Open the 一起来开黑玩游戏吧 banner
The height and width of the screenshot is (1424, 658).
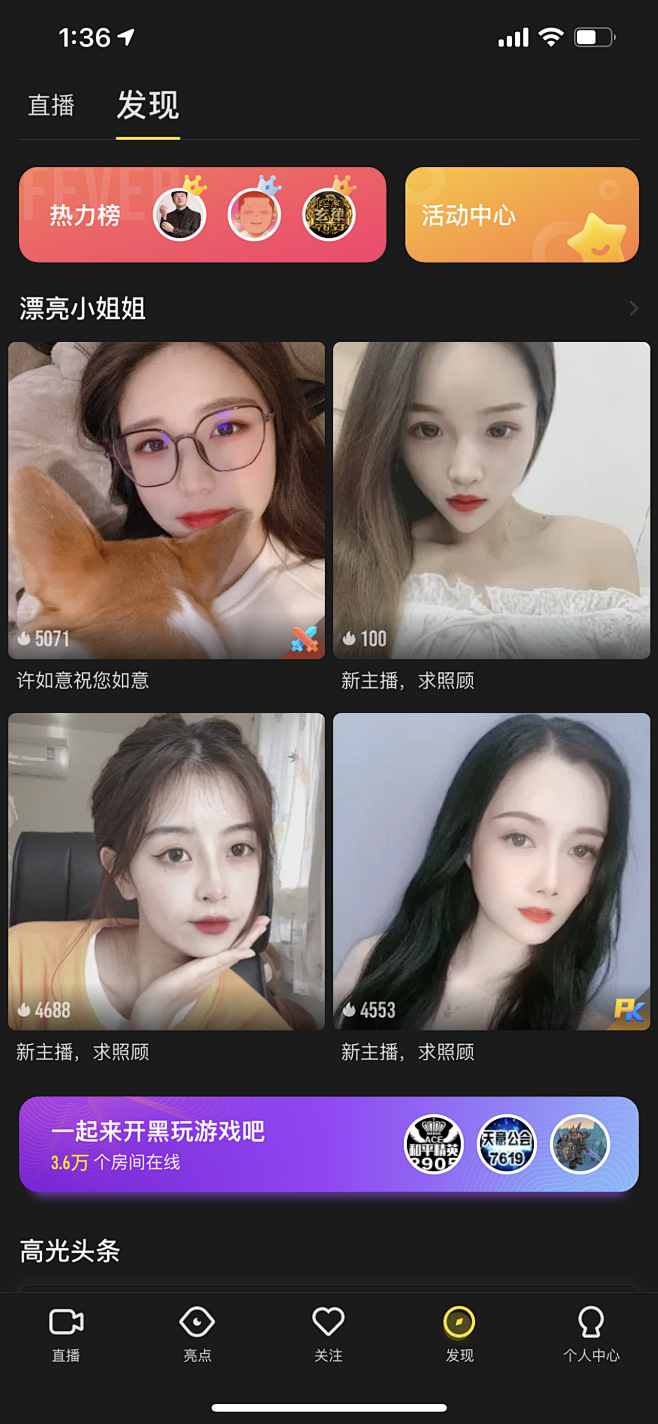pos(328,1144)
